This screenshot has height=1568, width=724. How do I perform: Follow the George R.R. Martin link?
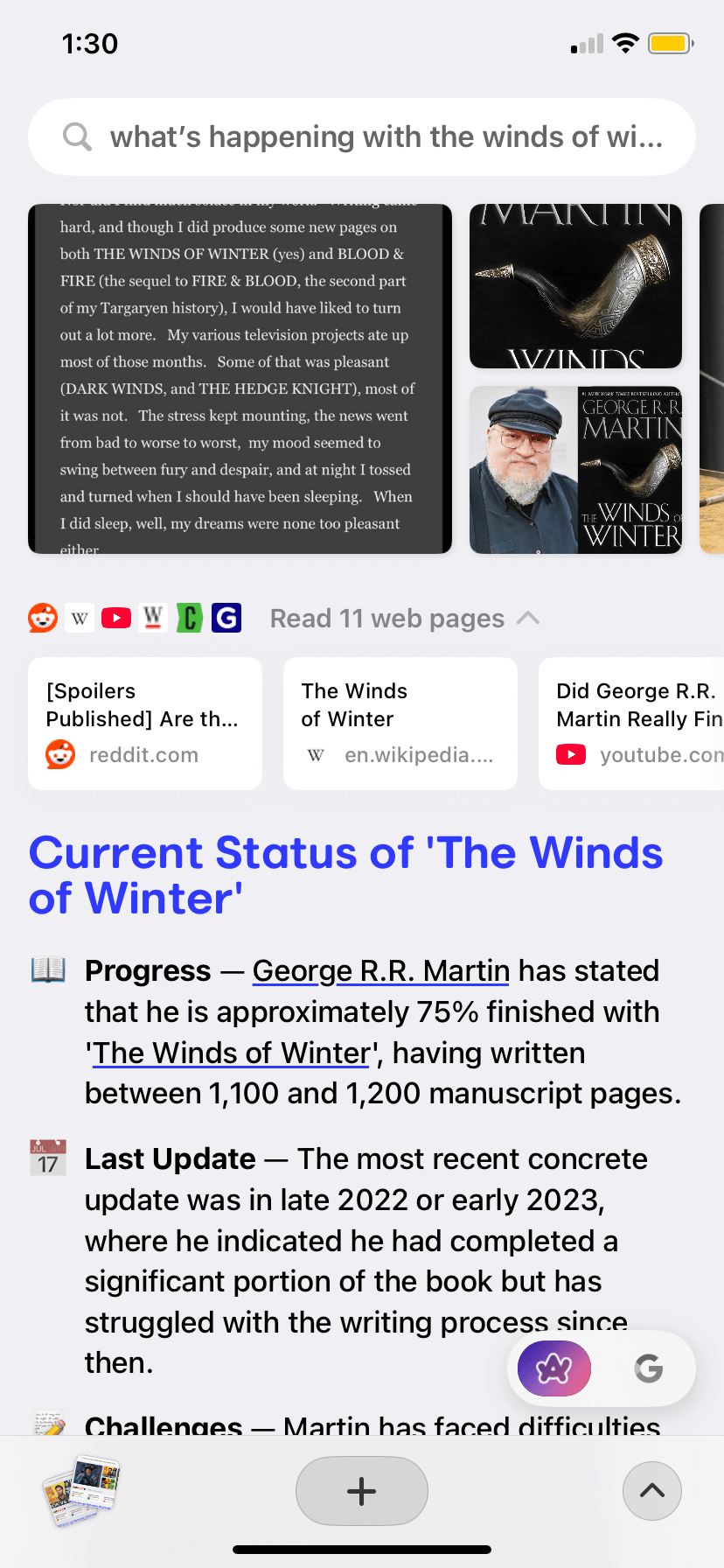pos(381,971)
